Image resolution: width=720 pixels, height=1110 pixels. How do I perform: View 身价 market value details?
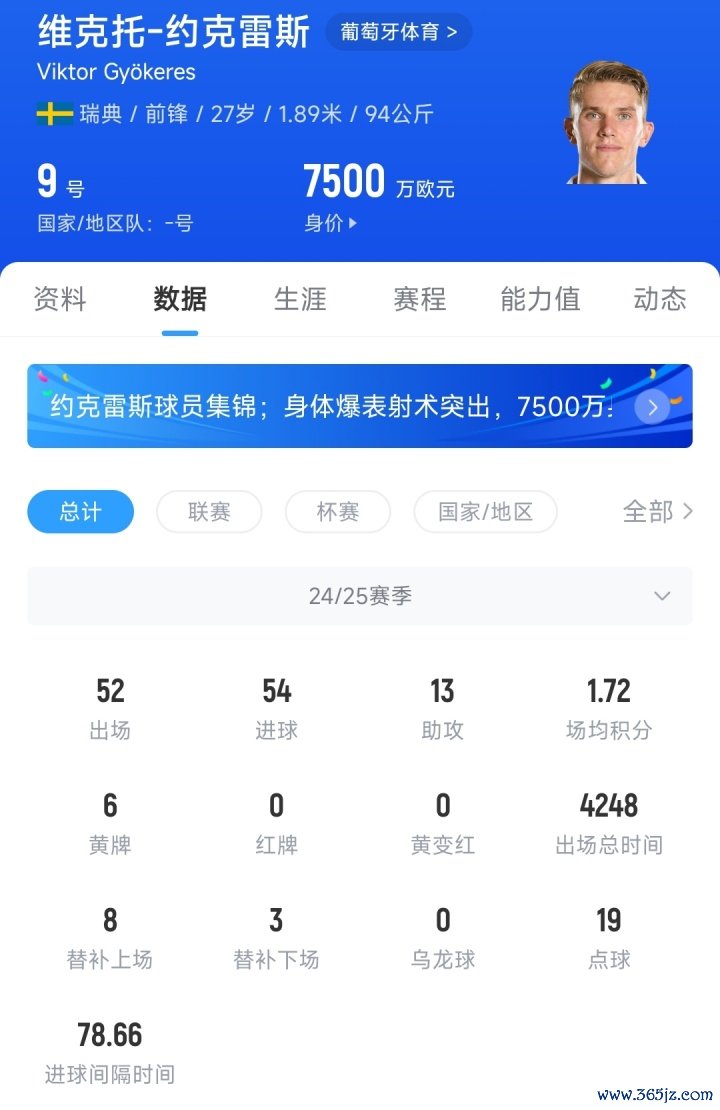(x=330, y=222)
